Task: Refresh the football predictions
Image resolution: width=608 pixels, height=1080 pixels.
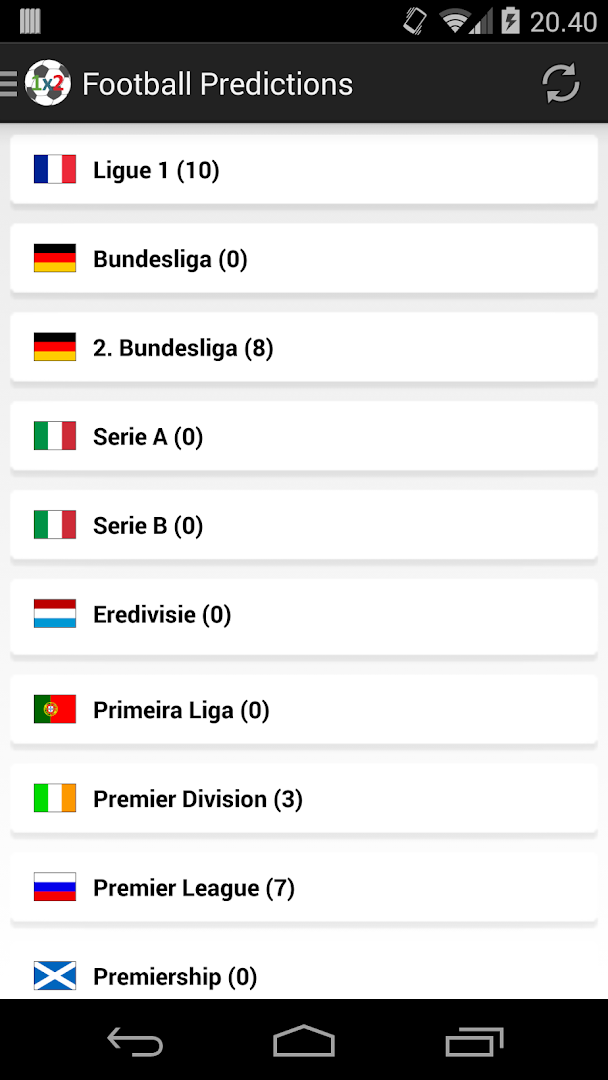Action: point(560,84)
